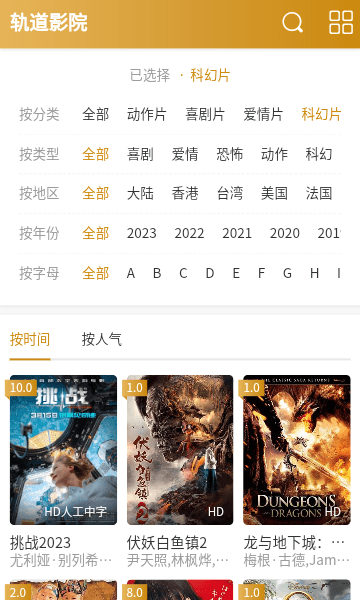Switch to the 按人气 sort tab
Screen dimensions: 360x600
click(101, 339)
